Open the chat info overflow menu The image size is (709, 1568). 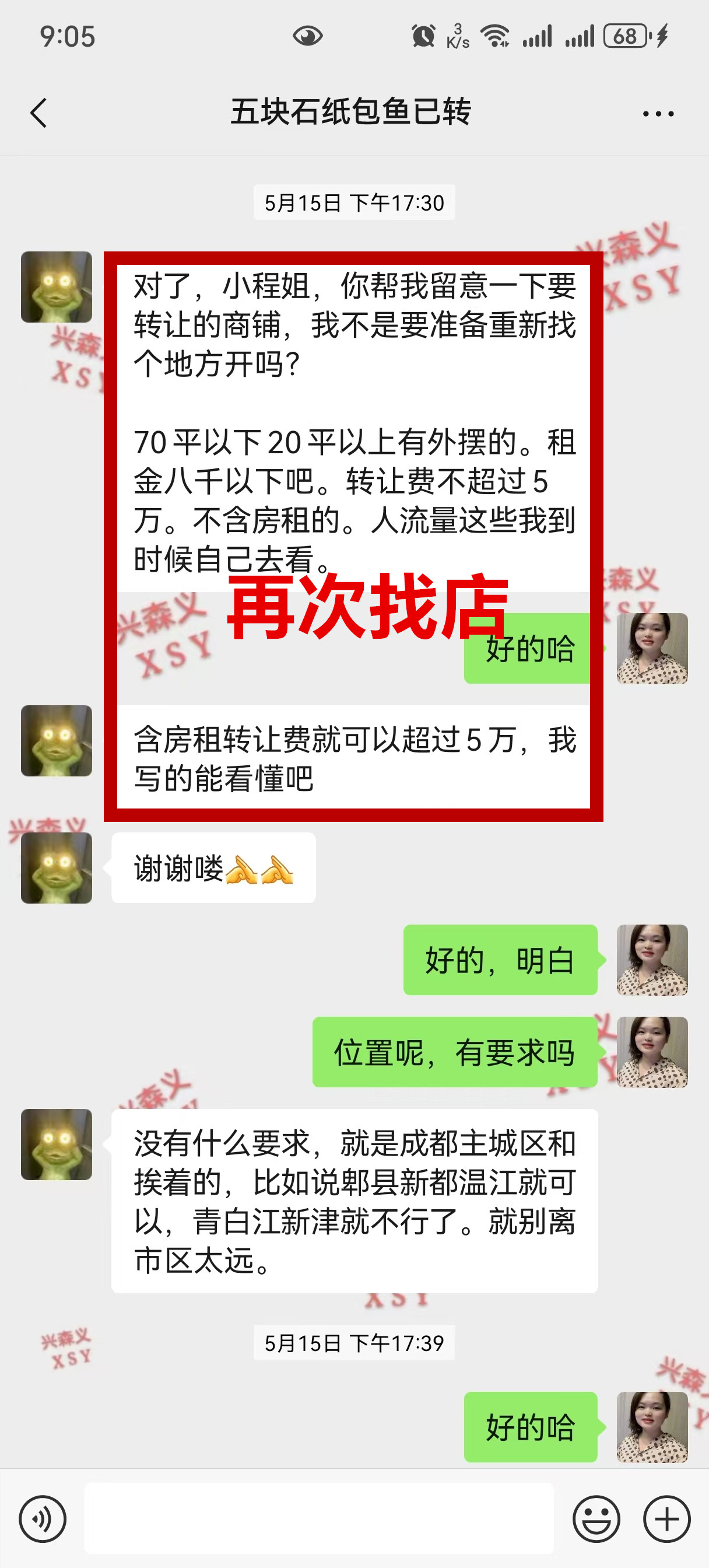pos(658,114)
